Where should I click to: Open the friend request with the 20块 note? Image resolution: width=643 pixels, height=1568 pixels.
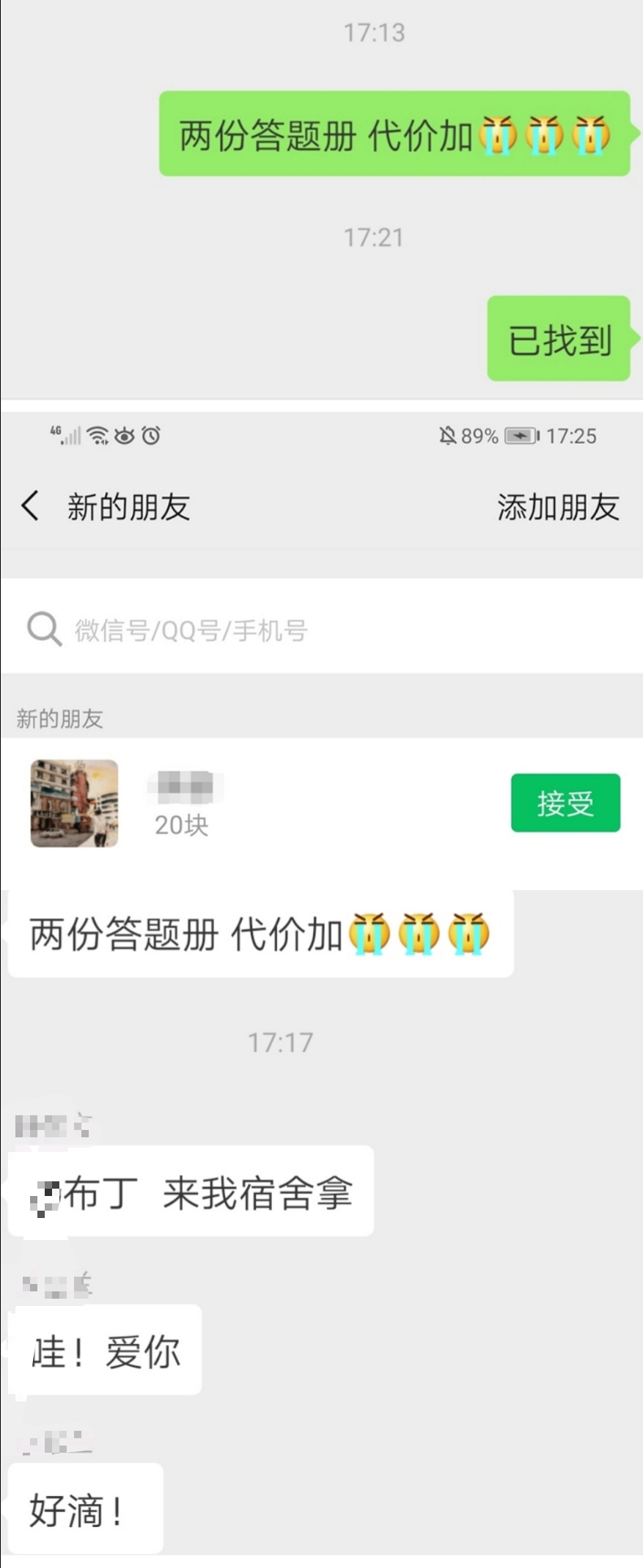tap(293, 804)
